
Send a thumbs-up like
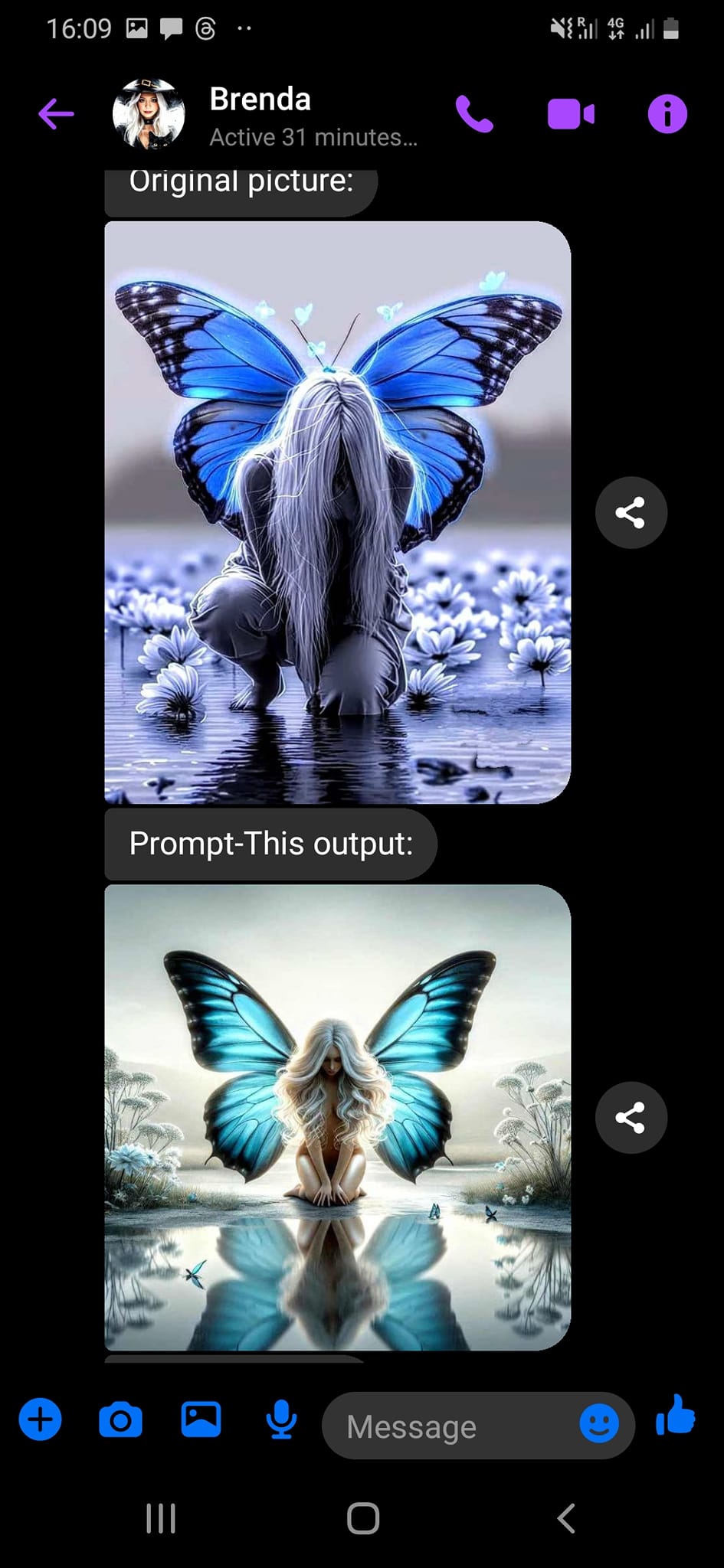click(676, 1415)
